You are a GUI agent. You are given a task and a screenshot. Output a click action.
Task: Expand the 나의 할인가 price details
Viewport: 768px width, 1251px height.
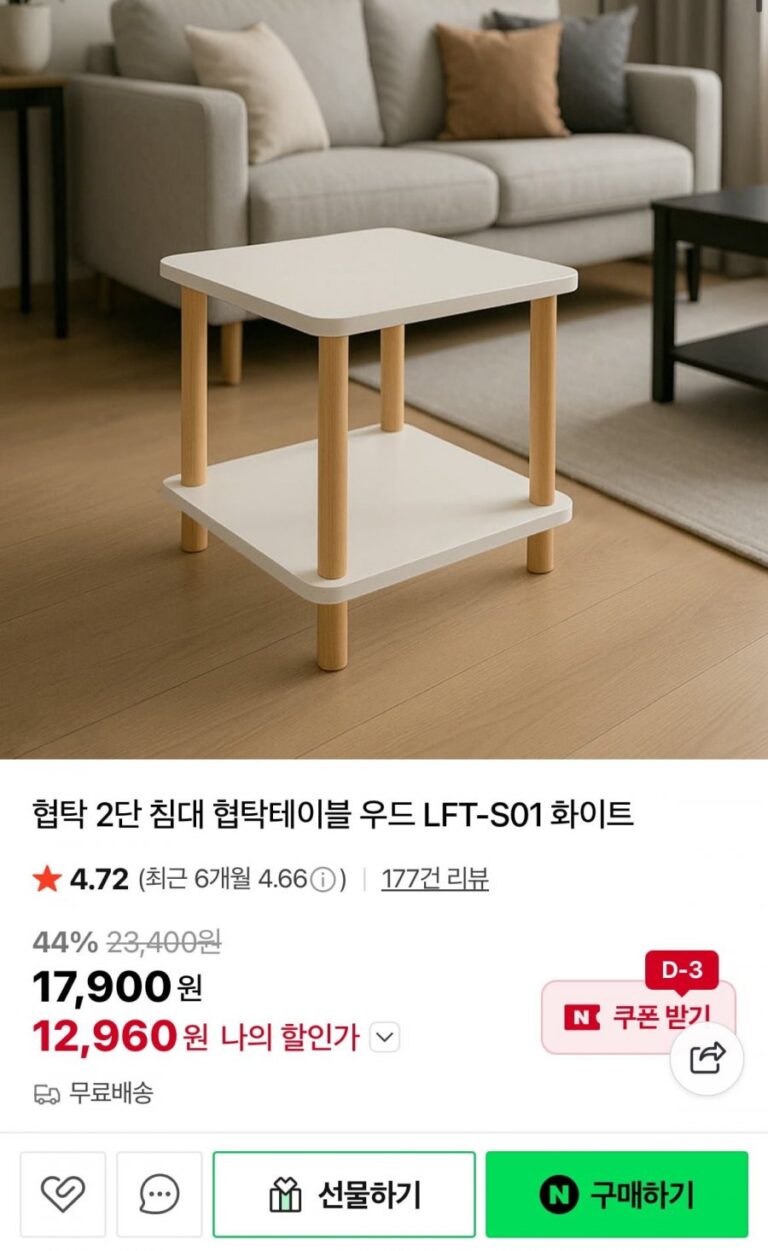(x=385, y=1038)
